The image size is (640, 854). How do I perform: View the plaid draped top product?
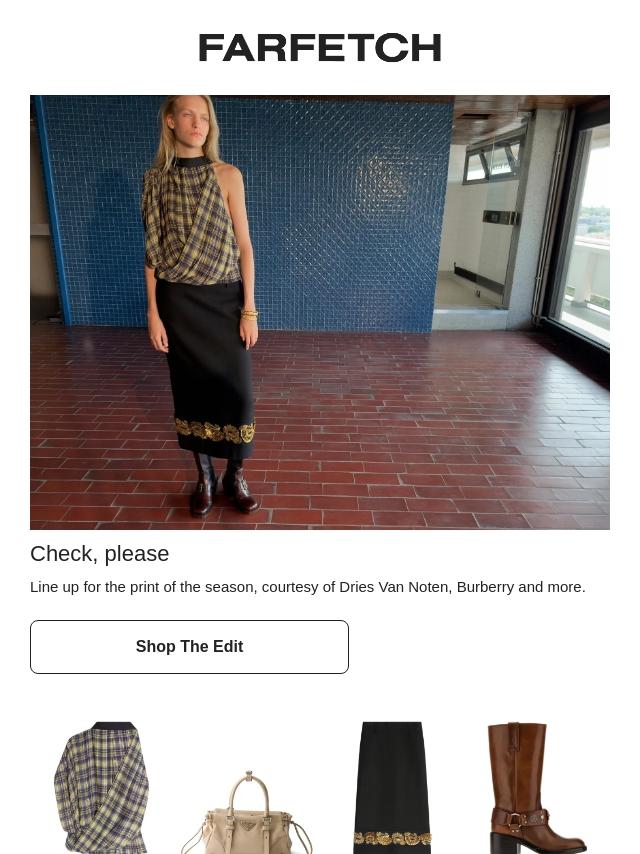pyautogui.click(x=102, y=788)
